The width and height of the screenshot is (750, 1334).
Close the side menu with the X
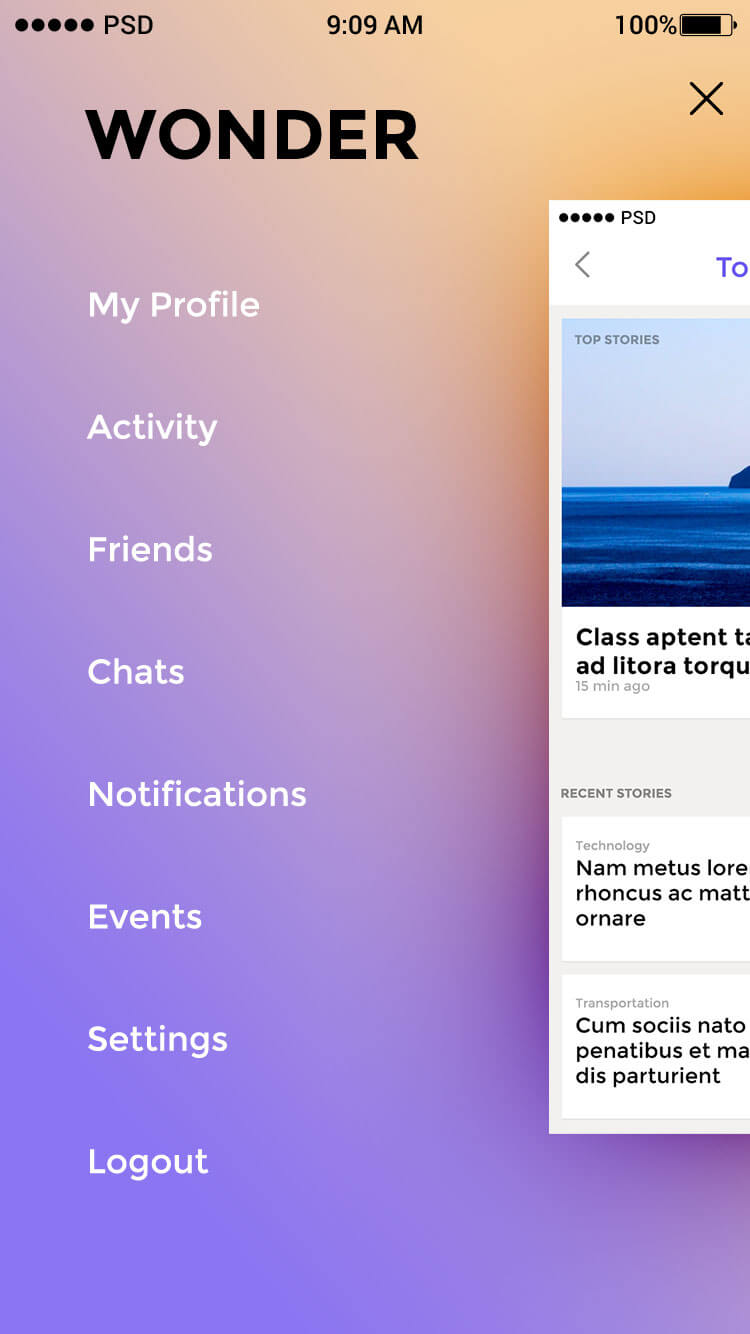[706, 98]
